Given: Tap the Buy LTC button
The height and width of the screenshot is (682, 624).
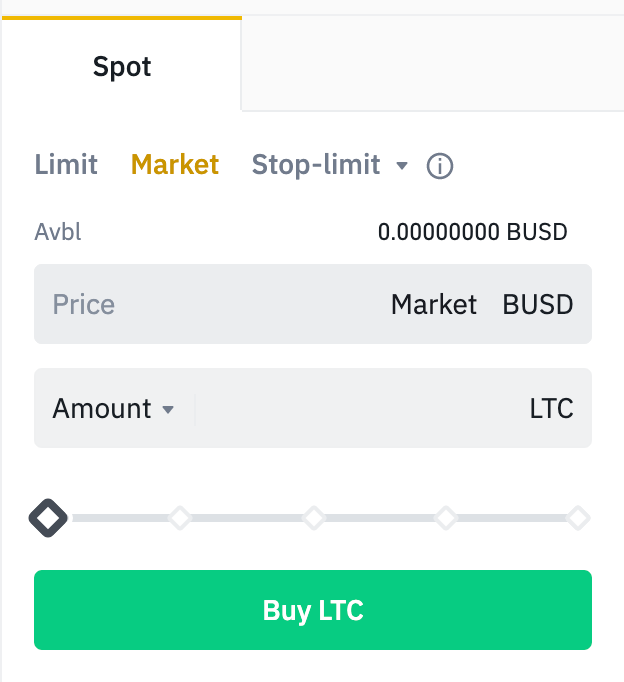Looking at the screenshot, I should [313, 610].
